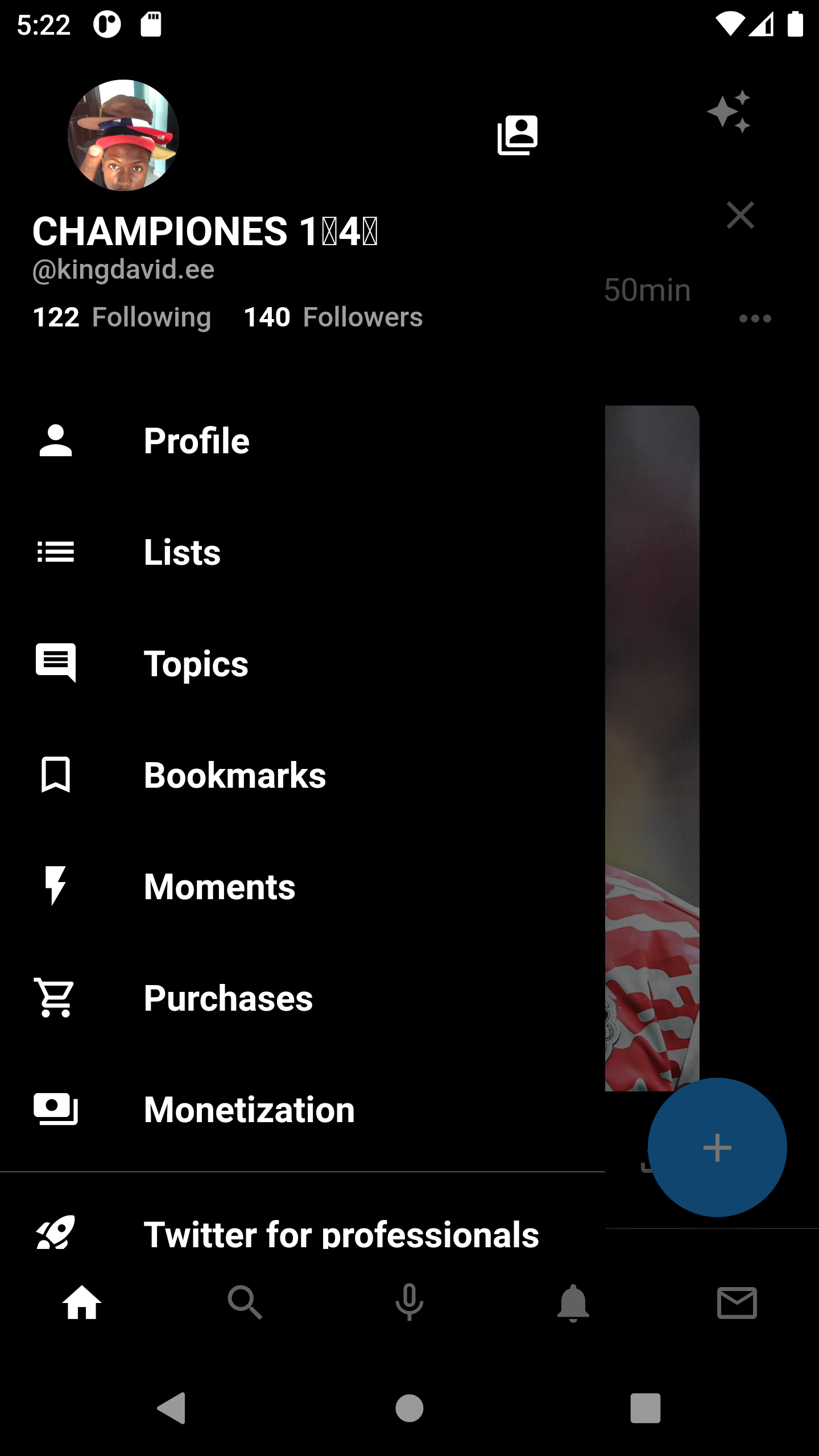Switch to the Home tab
Screen dimensions: 819x1456
[82, 1302]
